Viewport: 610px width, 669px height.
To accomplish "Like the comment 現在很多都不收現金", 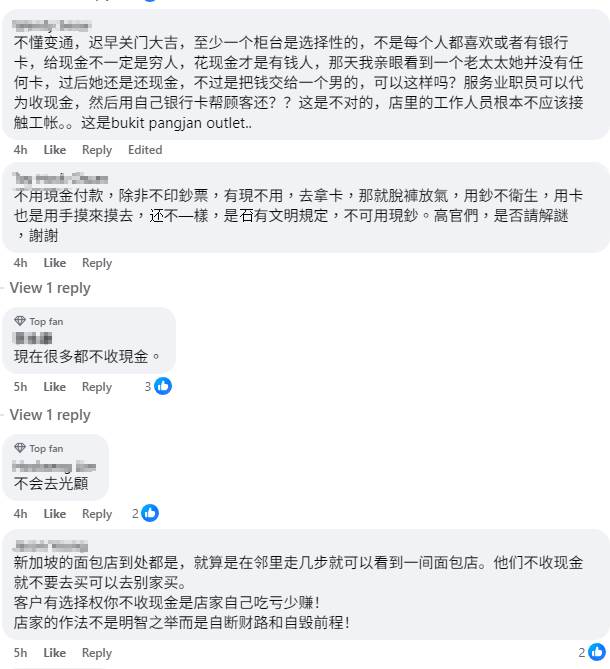I will click(x=54, y=386).
